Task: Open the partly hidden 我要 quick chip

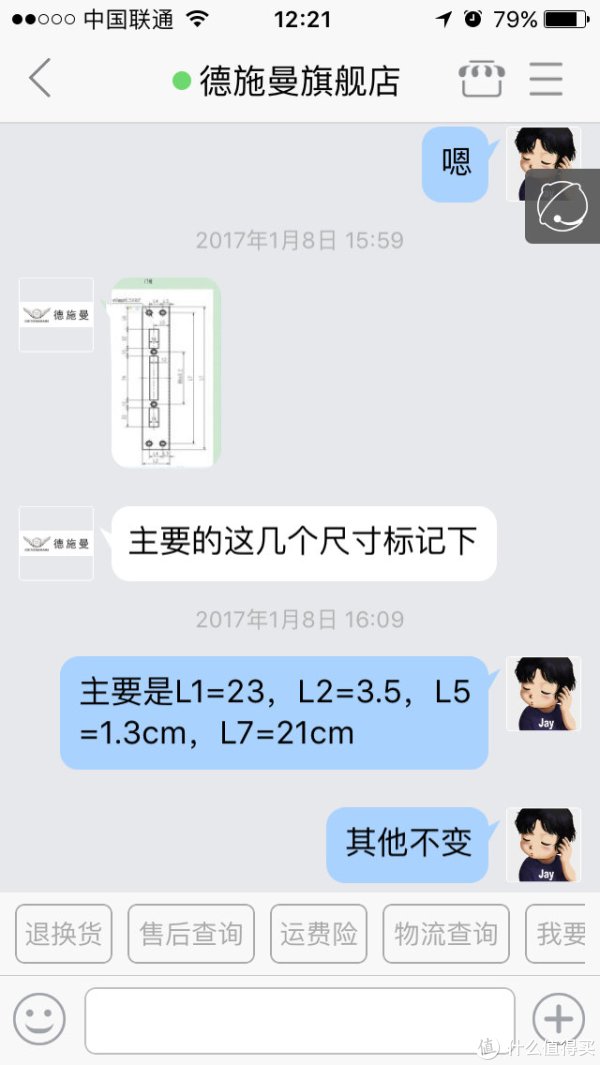Action: [560, 934]
